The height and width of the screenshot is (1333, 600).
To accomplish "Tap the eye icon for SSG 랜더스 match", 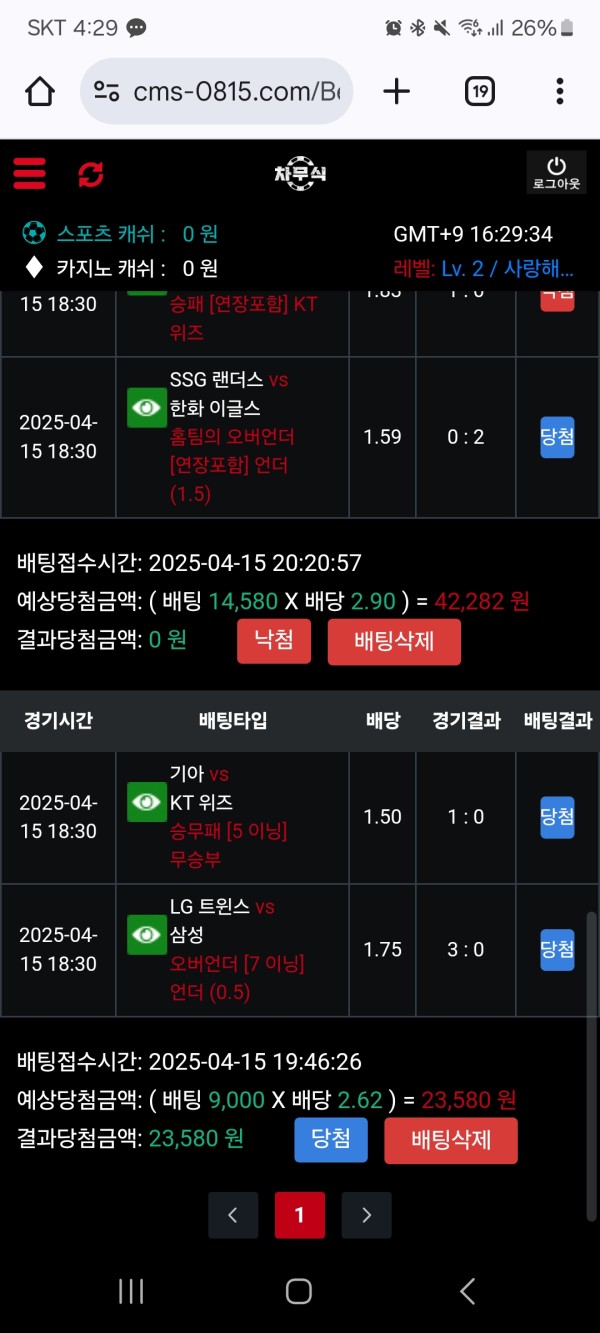I will [147, 408].
